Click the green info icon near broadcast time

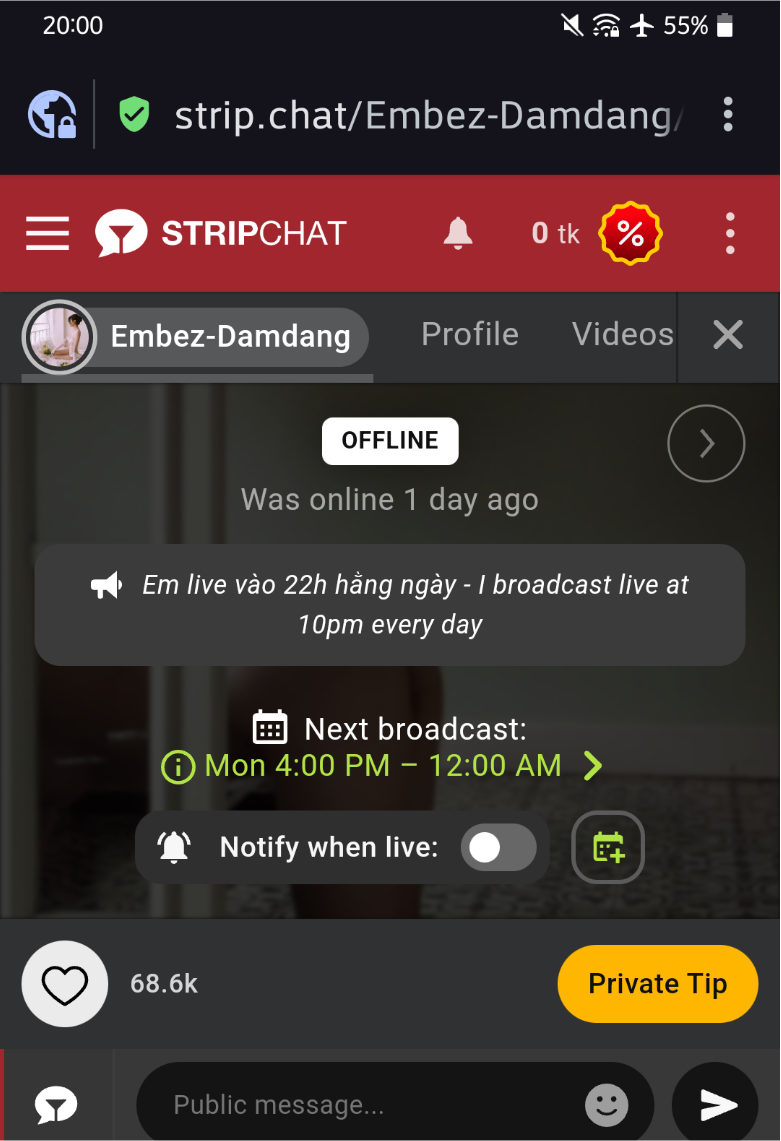[177, 766]
